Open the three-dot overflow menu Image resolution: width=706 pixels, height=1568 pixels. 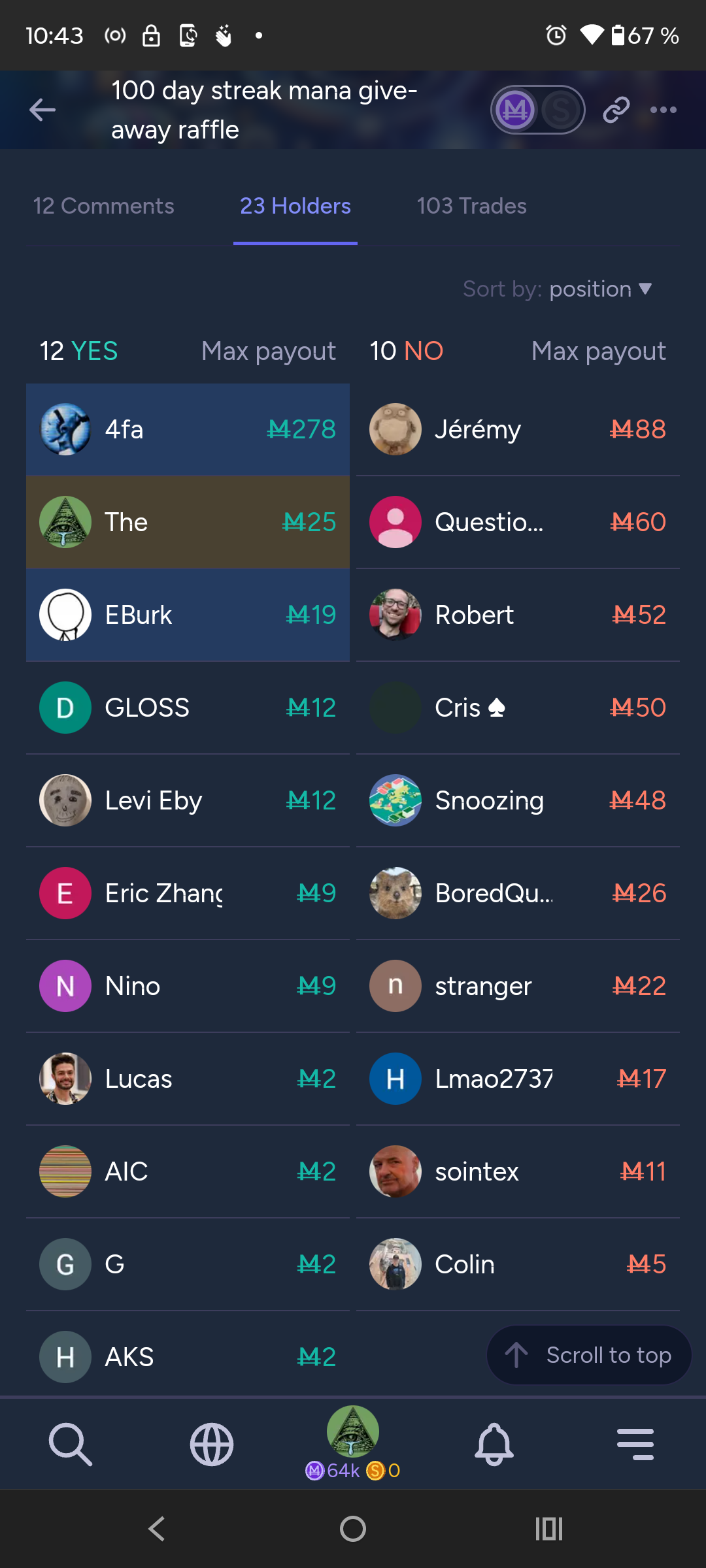(663, 110)
